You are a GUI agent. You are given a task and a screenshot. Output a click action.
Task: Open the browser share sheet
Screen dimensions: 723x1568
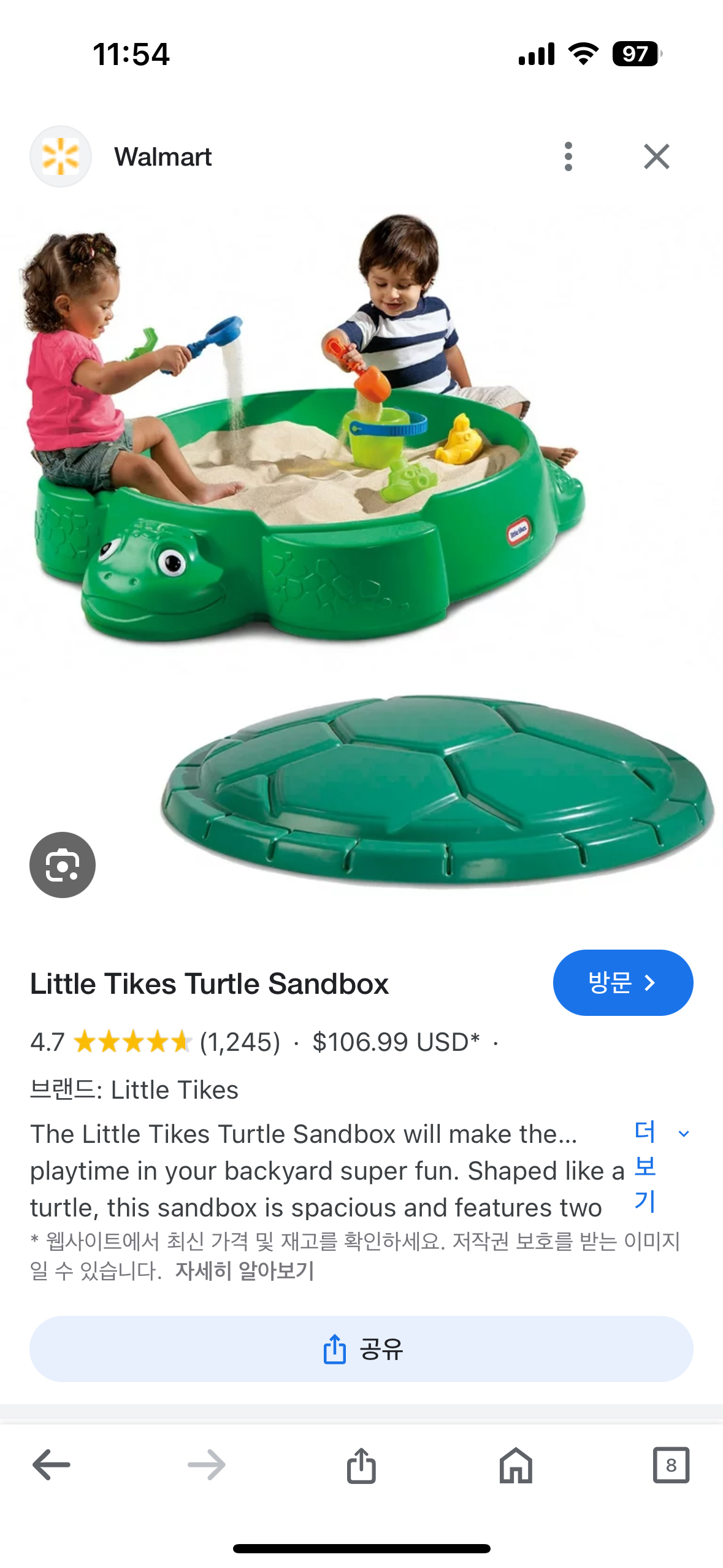pyautogui.click(x=361, y=1466)
